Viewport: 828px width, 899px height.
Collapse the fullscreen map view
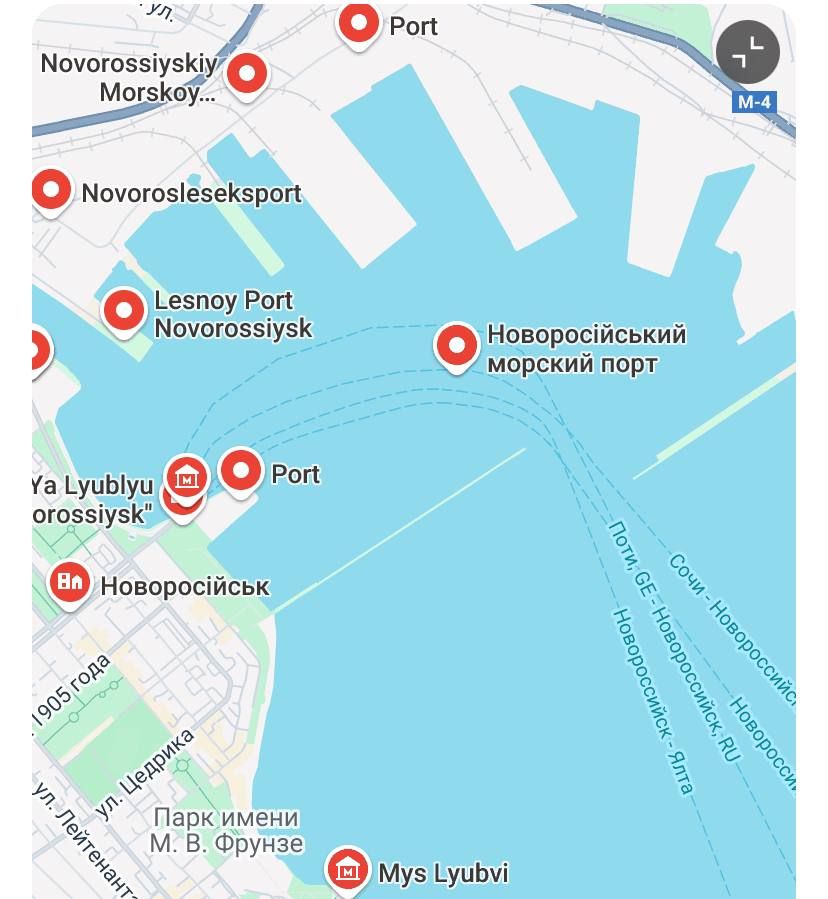point(747,52)
